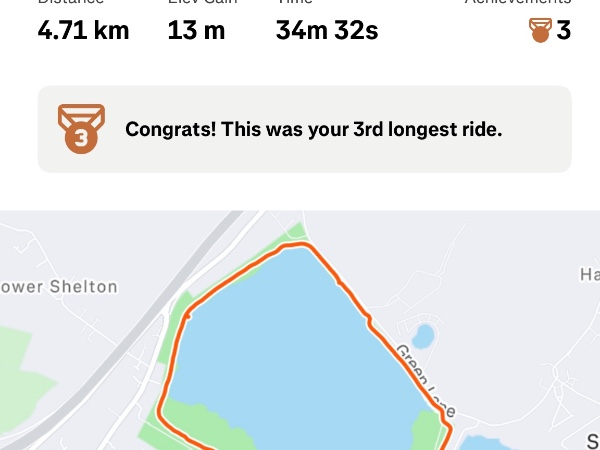600x450 pixels.
Task: View the 3 achievements count
Action: tap(550, 31)
